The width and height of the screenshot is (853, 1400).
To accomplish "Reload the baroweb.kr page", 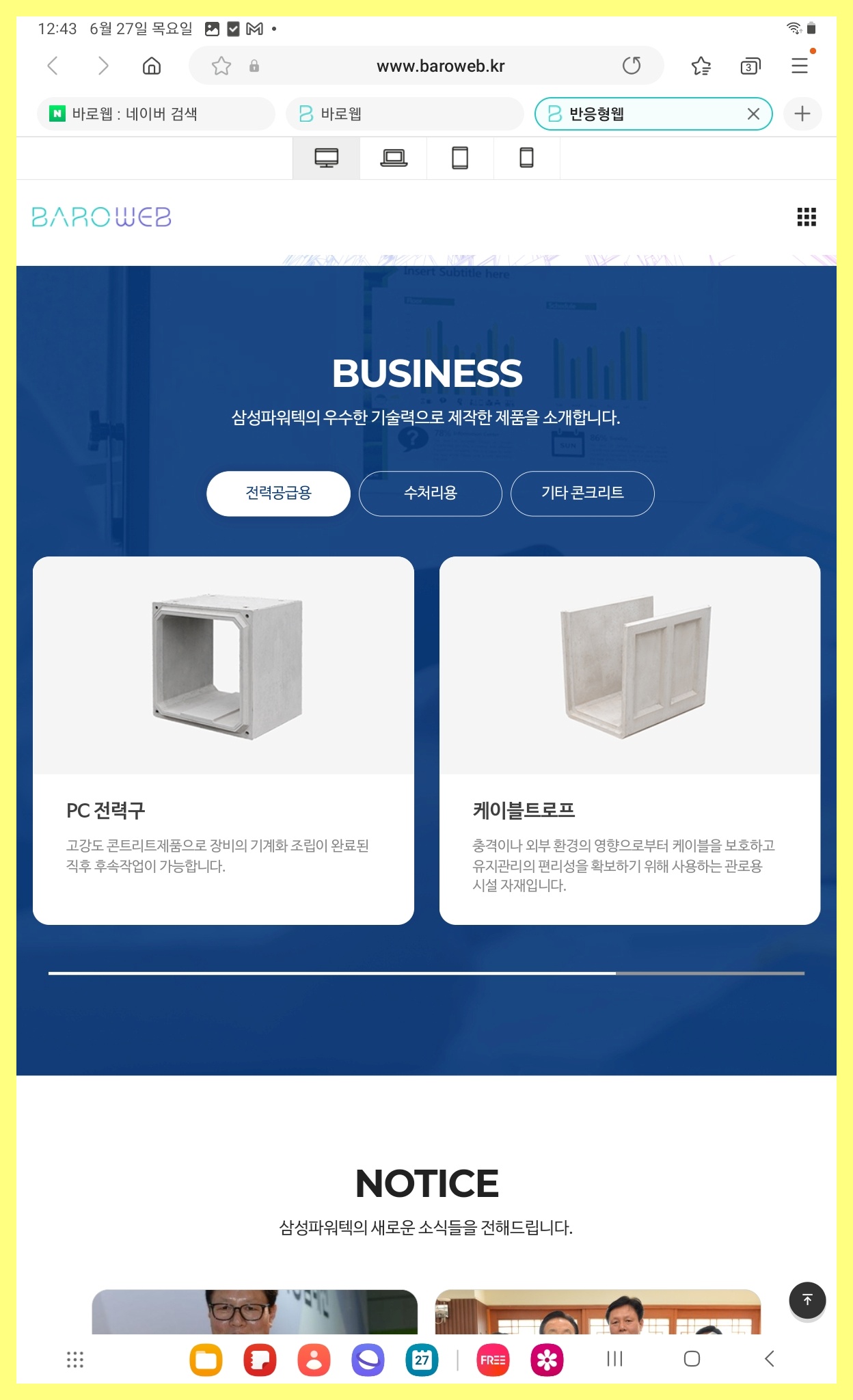I will coord(632,66).
